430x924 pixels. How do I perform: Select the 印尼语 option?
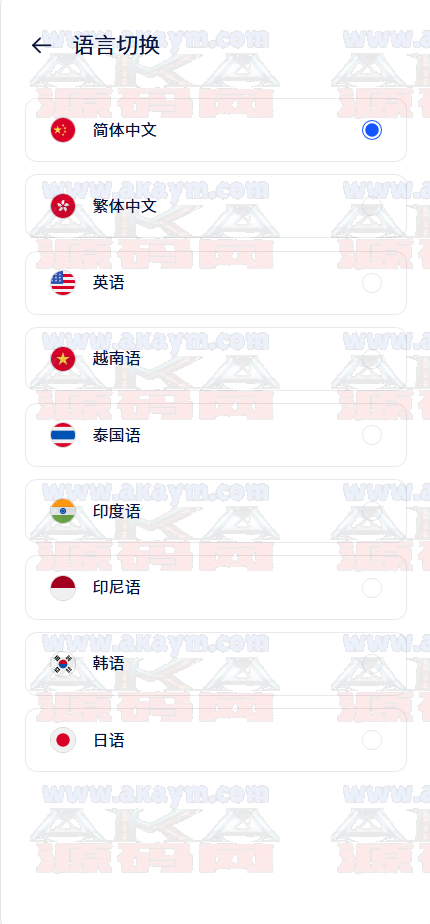pos(216,588)
